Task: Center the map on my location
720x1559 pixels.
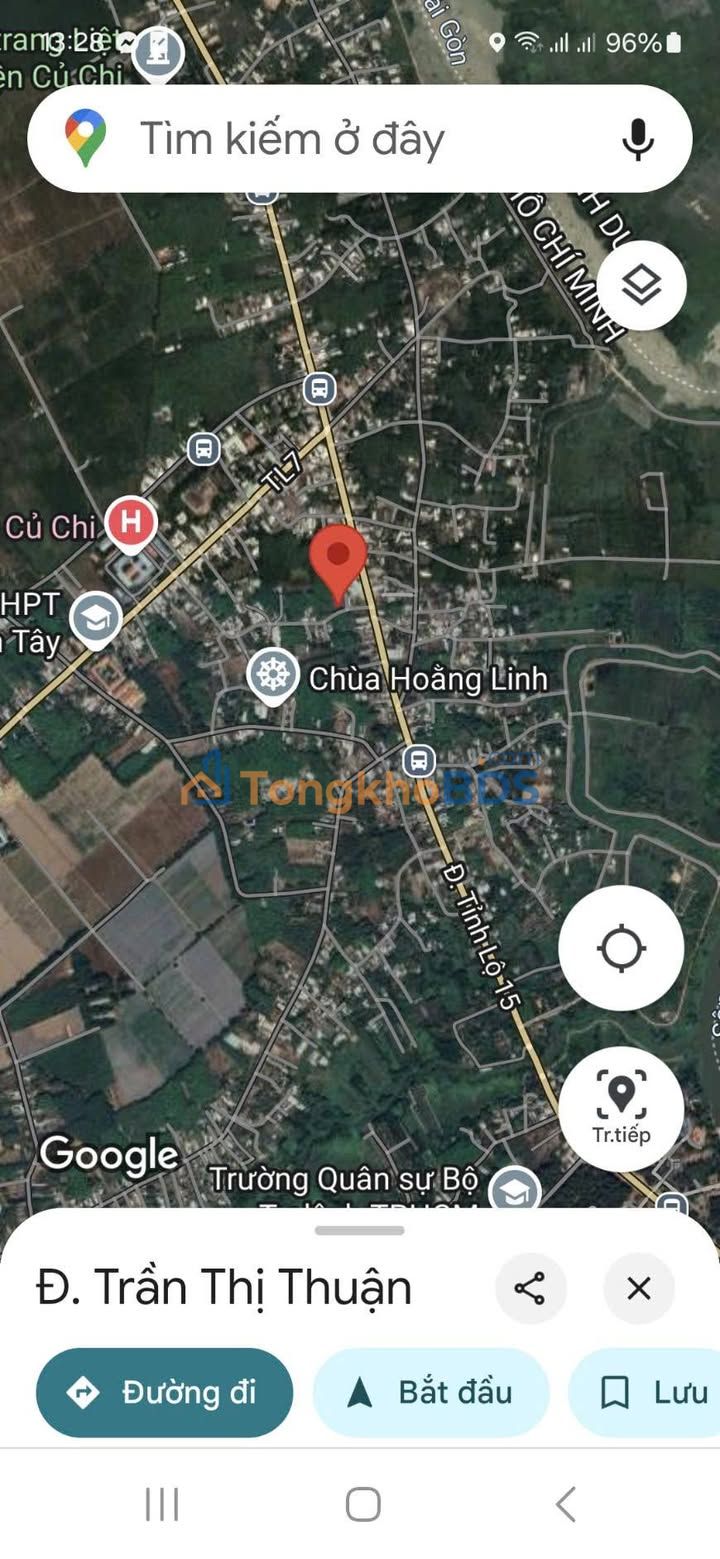Action: (621, 948)
